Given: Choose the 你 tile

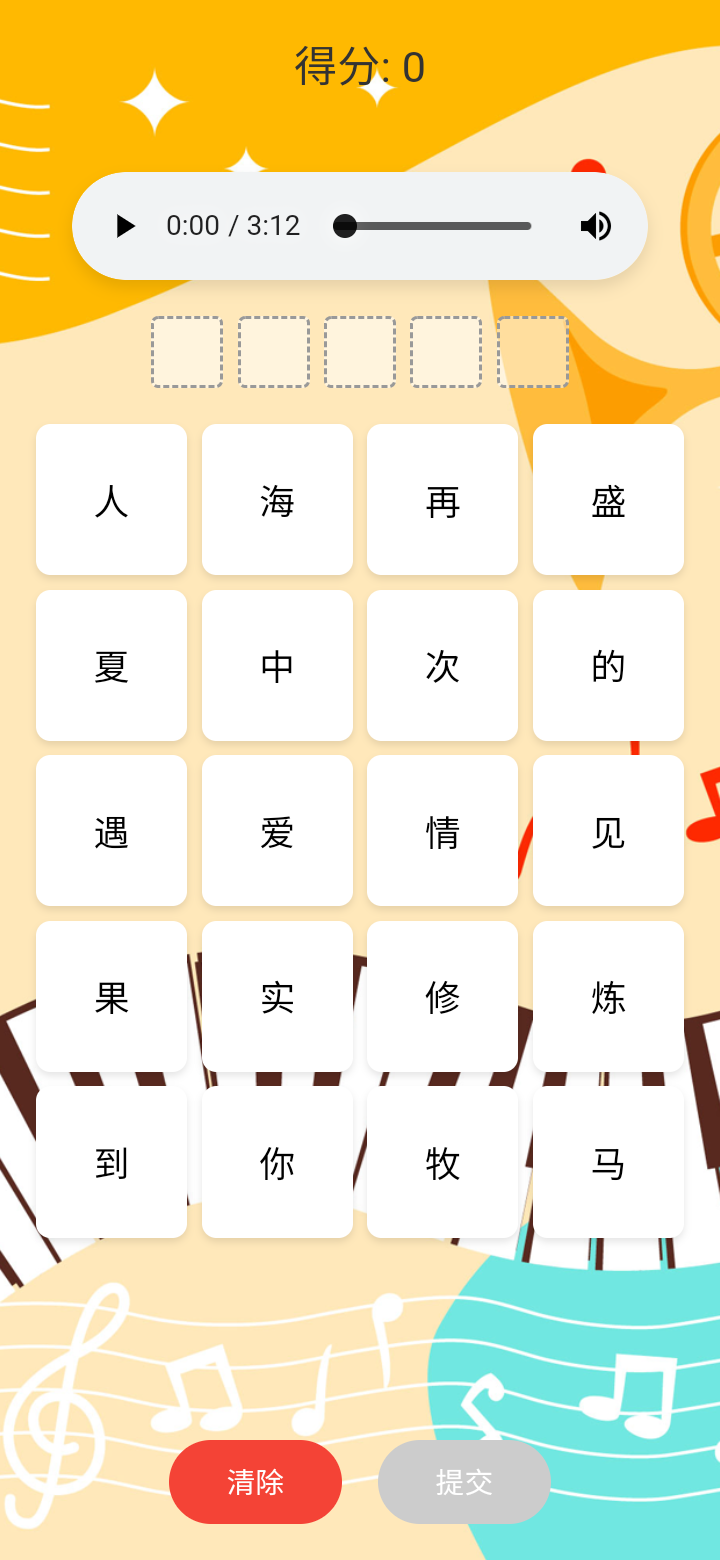Looking at the screenshot, I should pyautogui.click(x=277, y=1162).
